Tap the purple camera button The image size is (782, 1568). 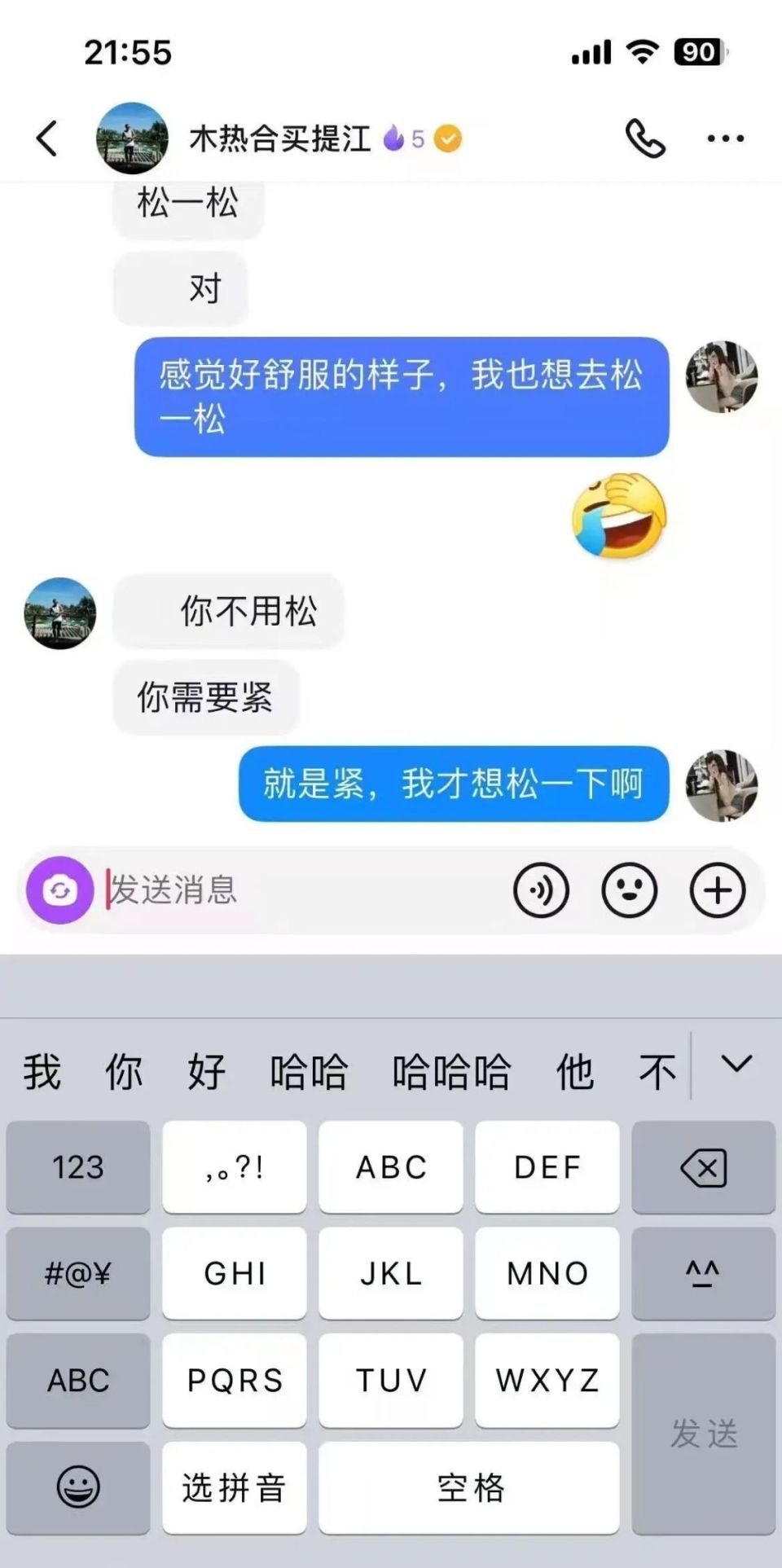60,890
